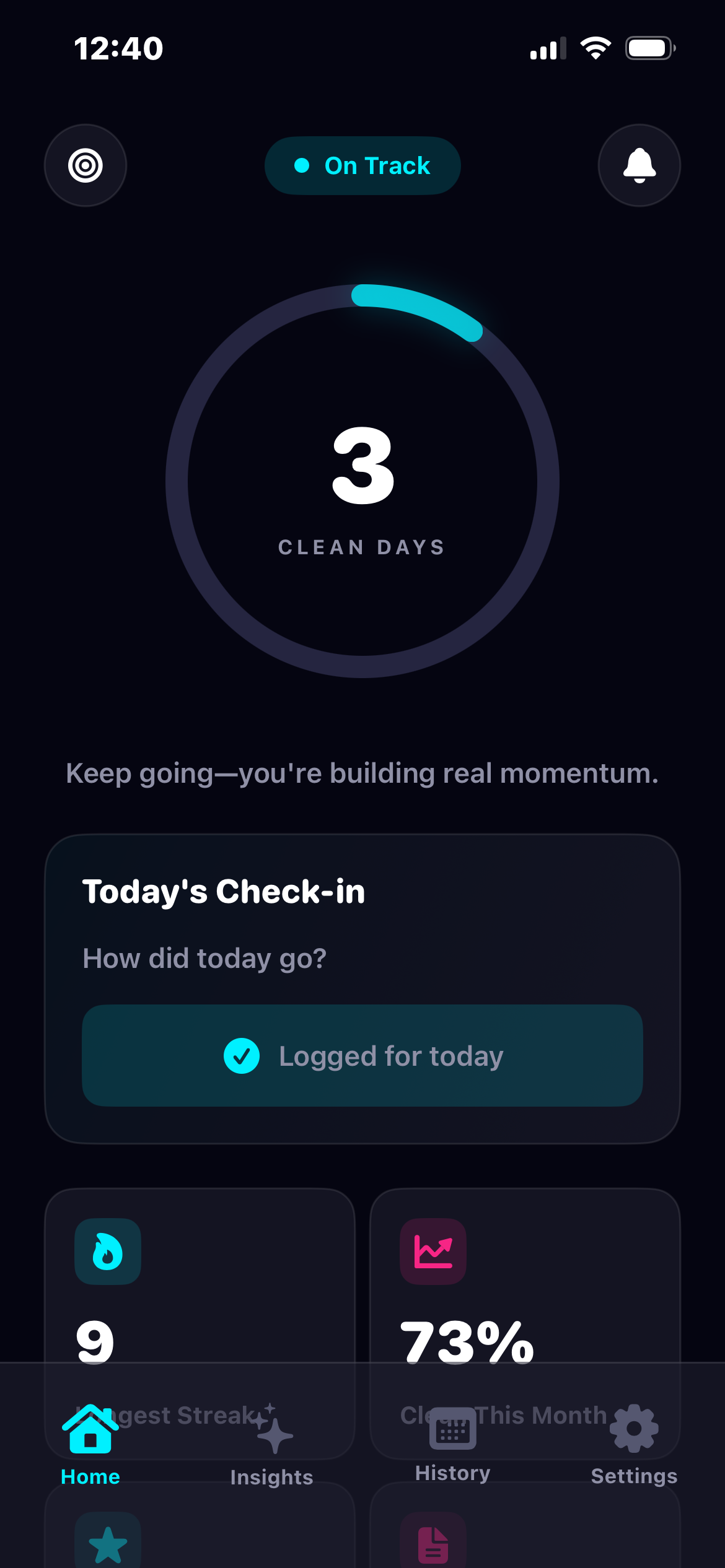Open the pink document icon at bottom
The width and height of the screenshot is (725, 1568).
(x=432, y=1545)
